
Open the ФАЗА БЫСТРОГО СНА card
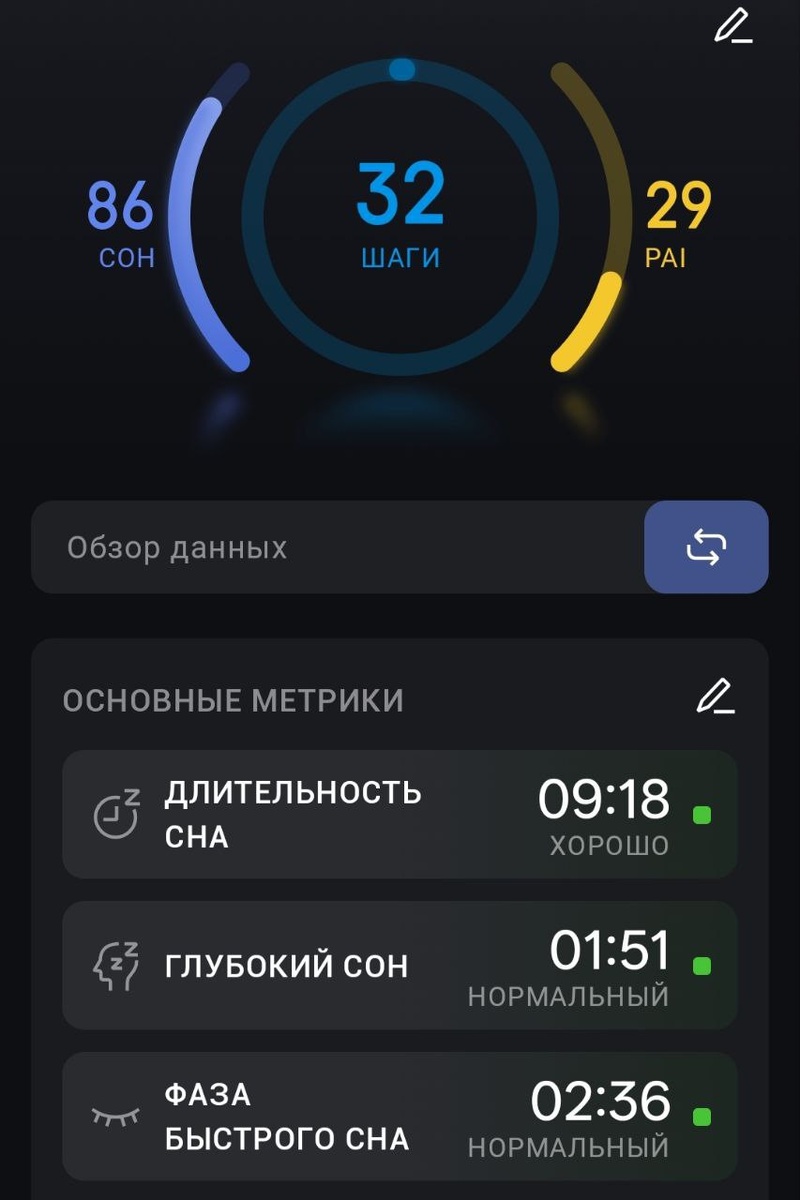click(x=400, y=1116)
